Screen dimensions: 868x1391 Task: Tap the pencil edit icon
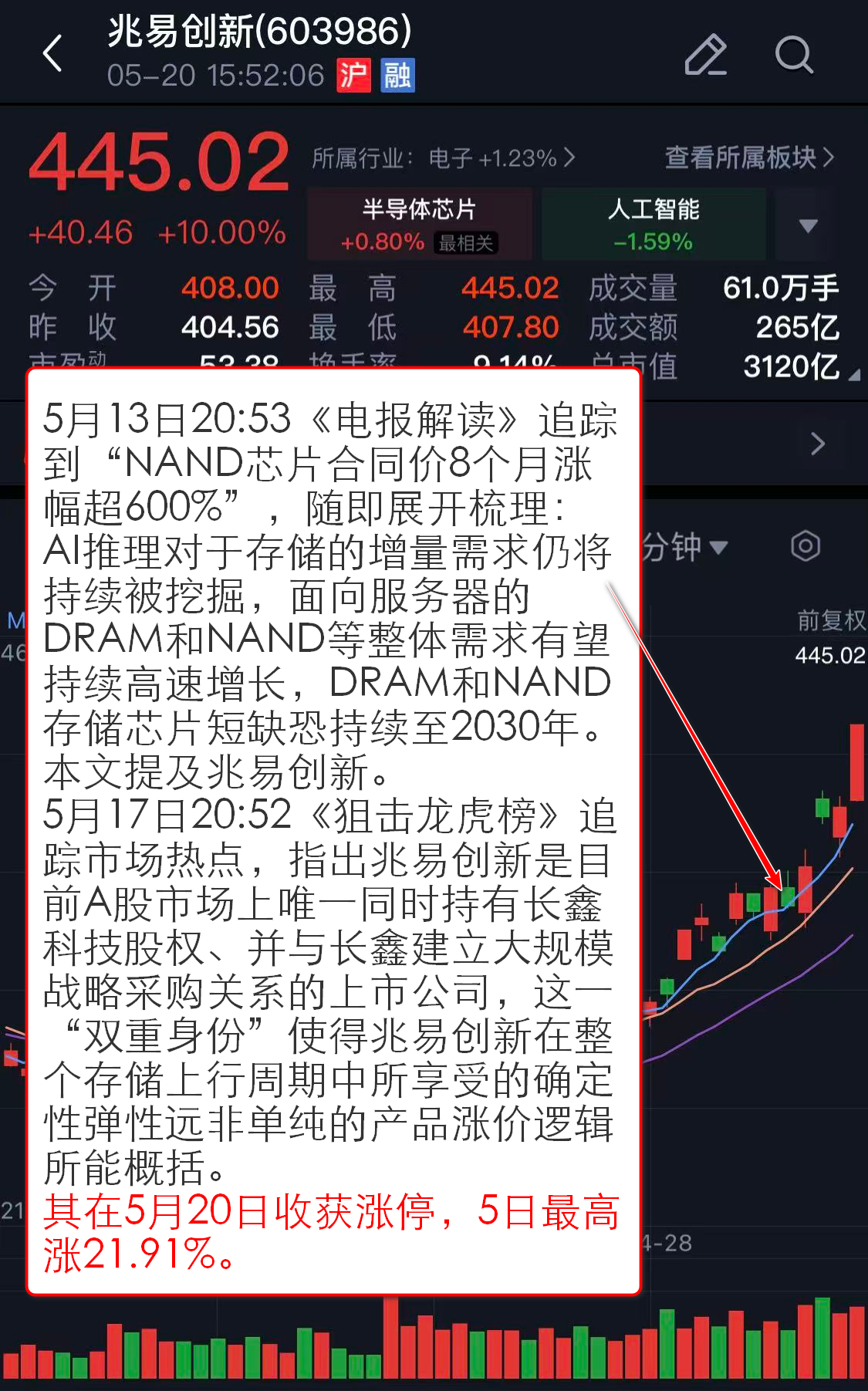(x=706, y=54)
